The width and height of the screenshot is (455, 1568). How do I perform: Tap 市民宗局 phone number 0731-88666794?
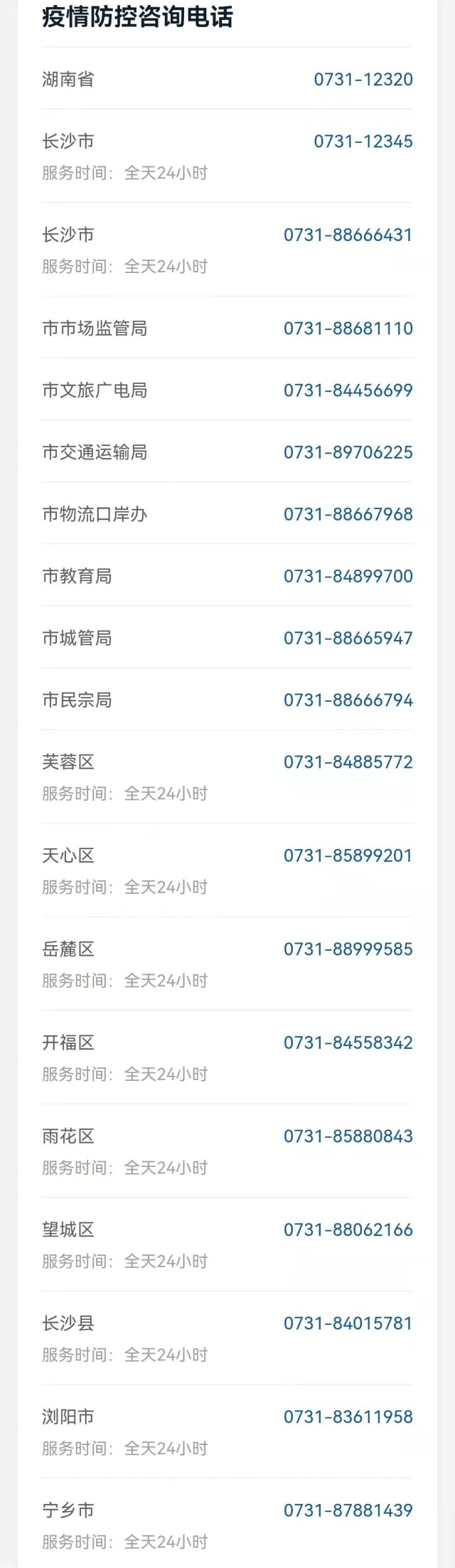coord(348,700)
